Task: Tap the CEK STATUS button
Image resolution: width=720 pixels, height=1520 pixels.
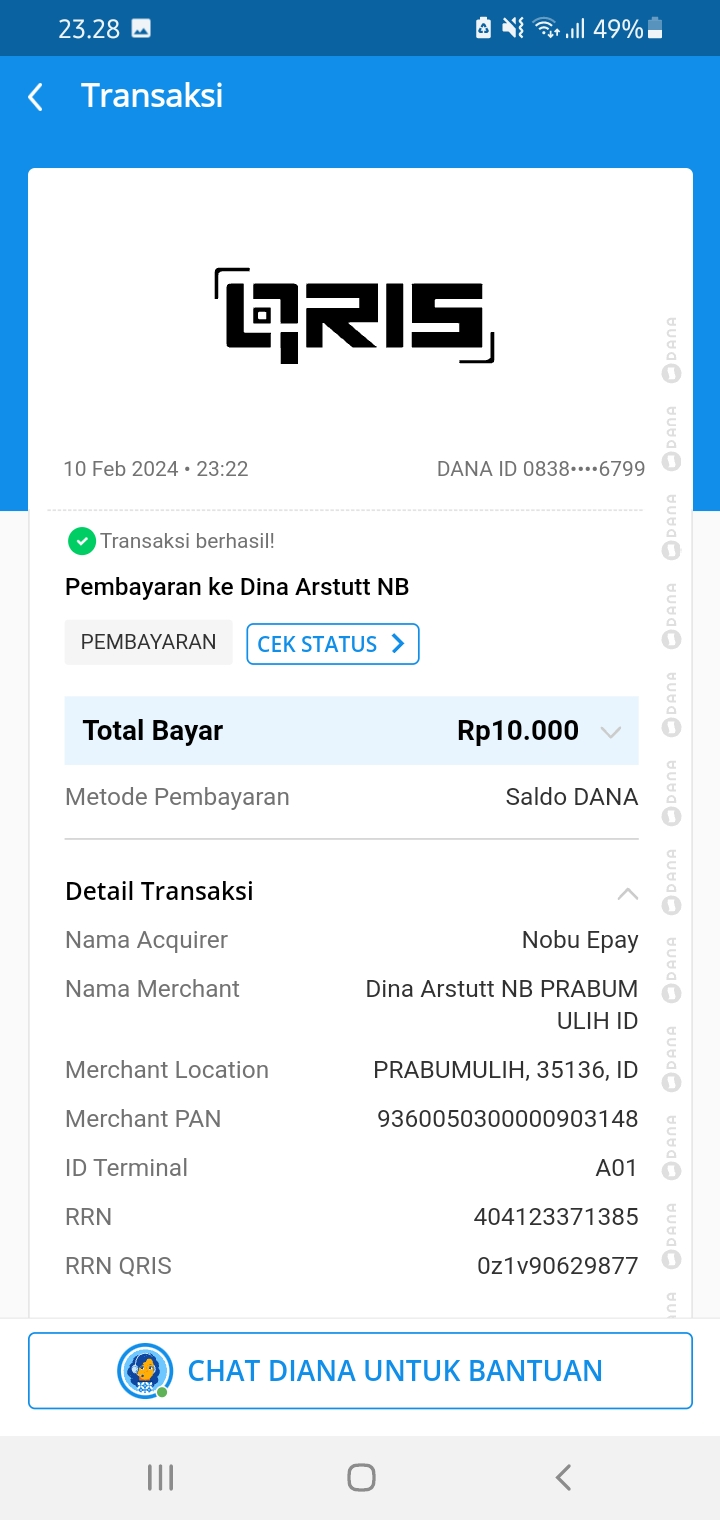Action: [x=332, y=644]
